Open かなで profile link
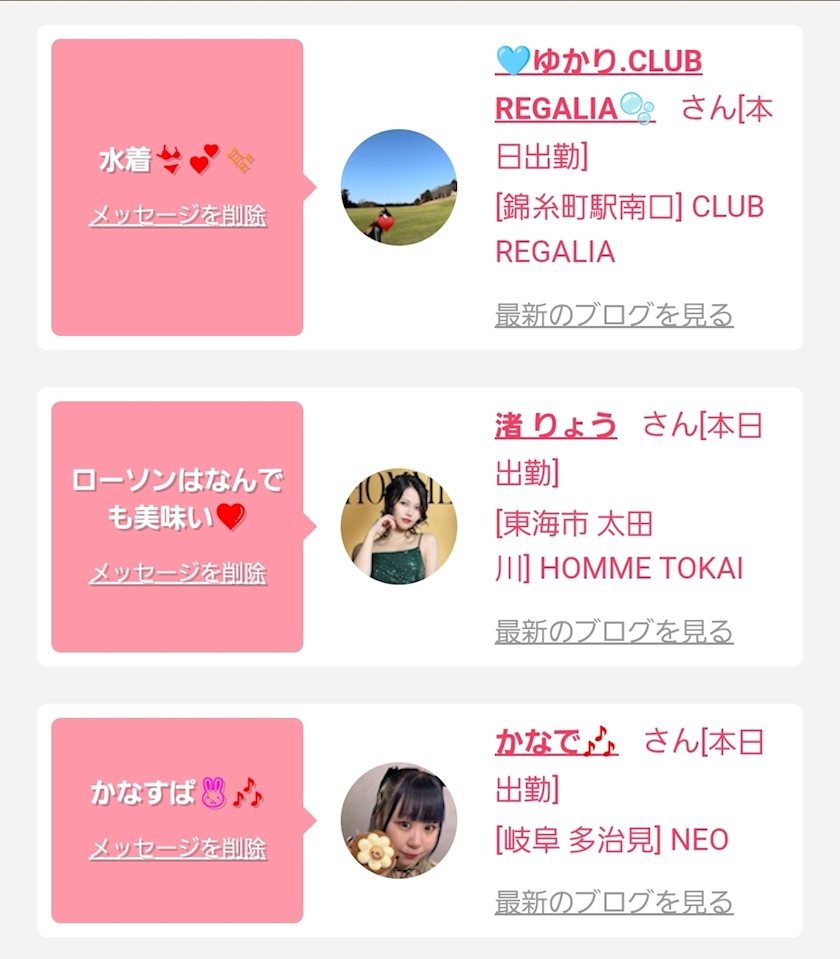 [556, 742]
